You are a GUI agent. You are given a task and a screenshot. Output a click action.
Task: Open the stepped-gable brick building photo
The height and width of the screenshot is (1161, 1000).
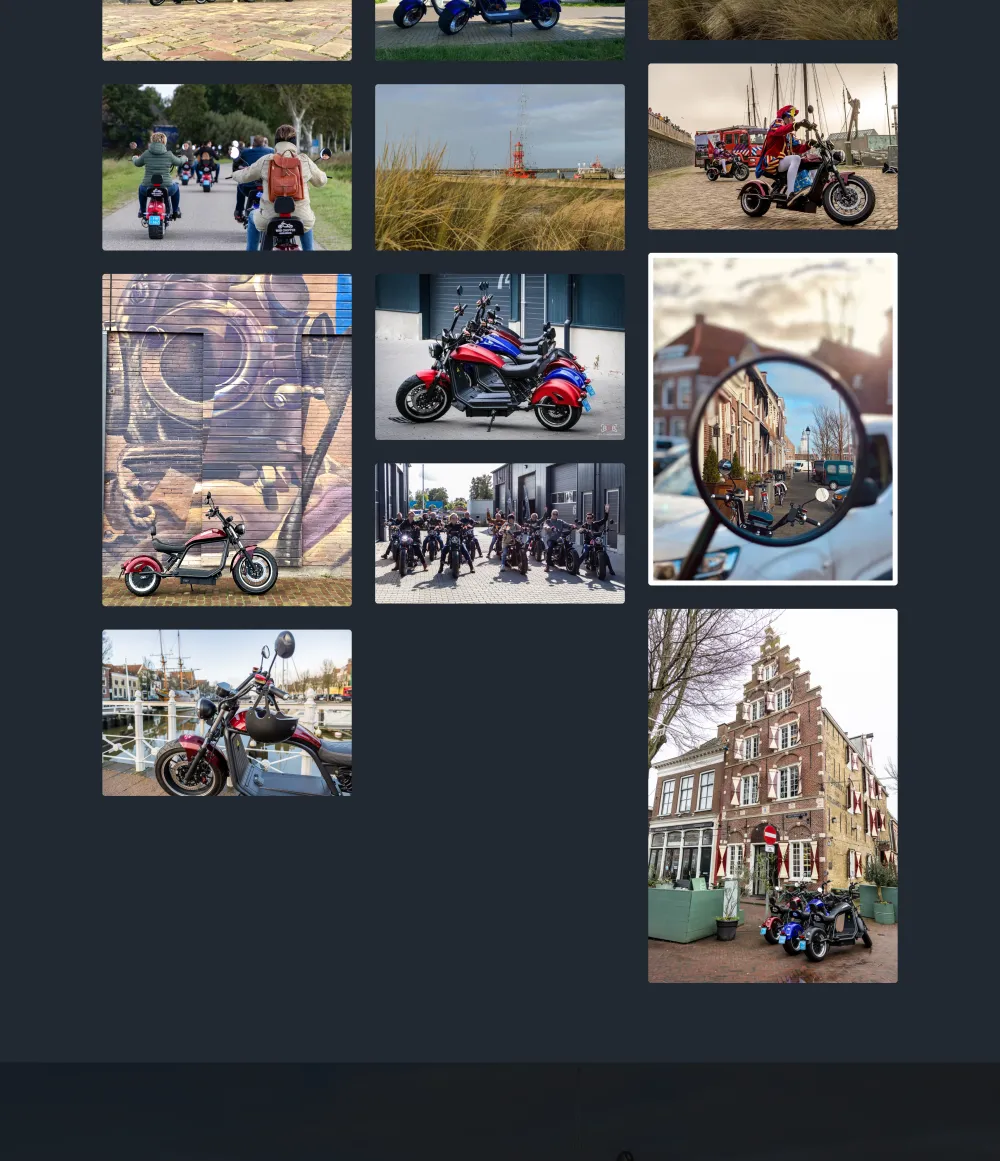(772, 795)
